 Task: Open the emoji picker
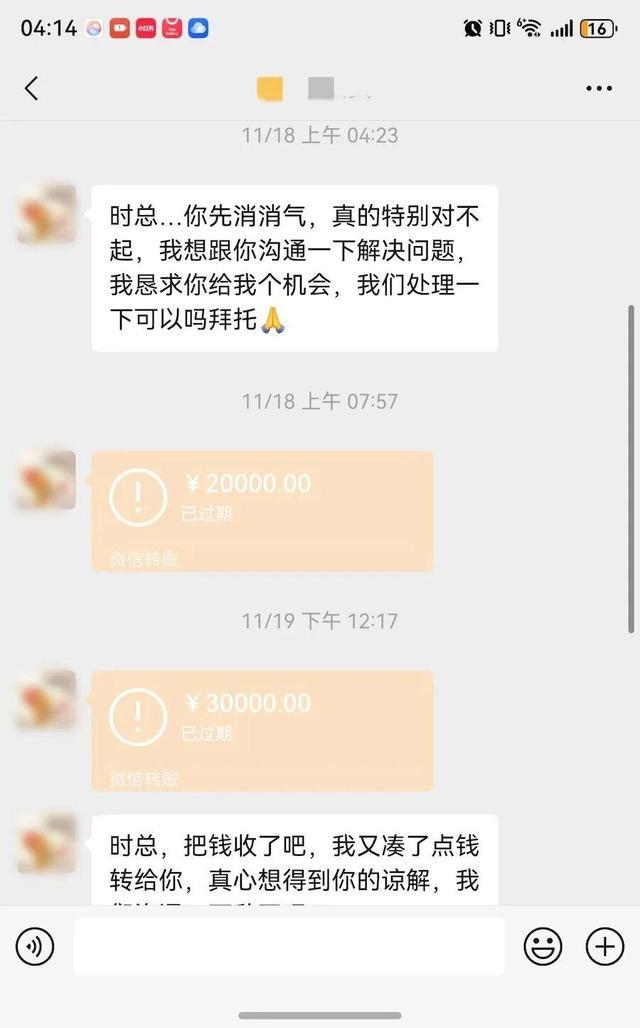coord(543,946)
